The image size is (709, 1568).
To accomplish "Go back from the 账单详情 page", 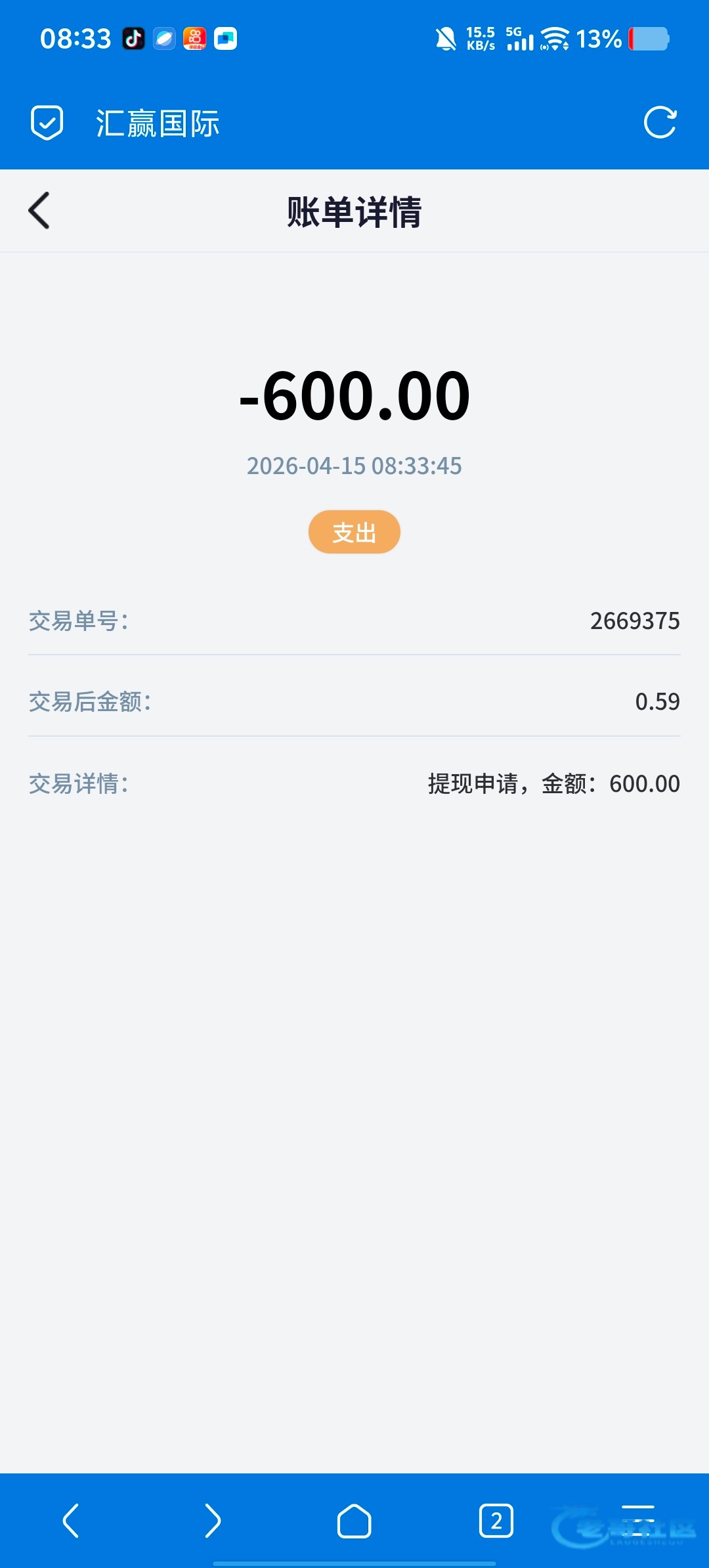I will coord(39,211).
